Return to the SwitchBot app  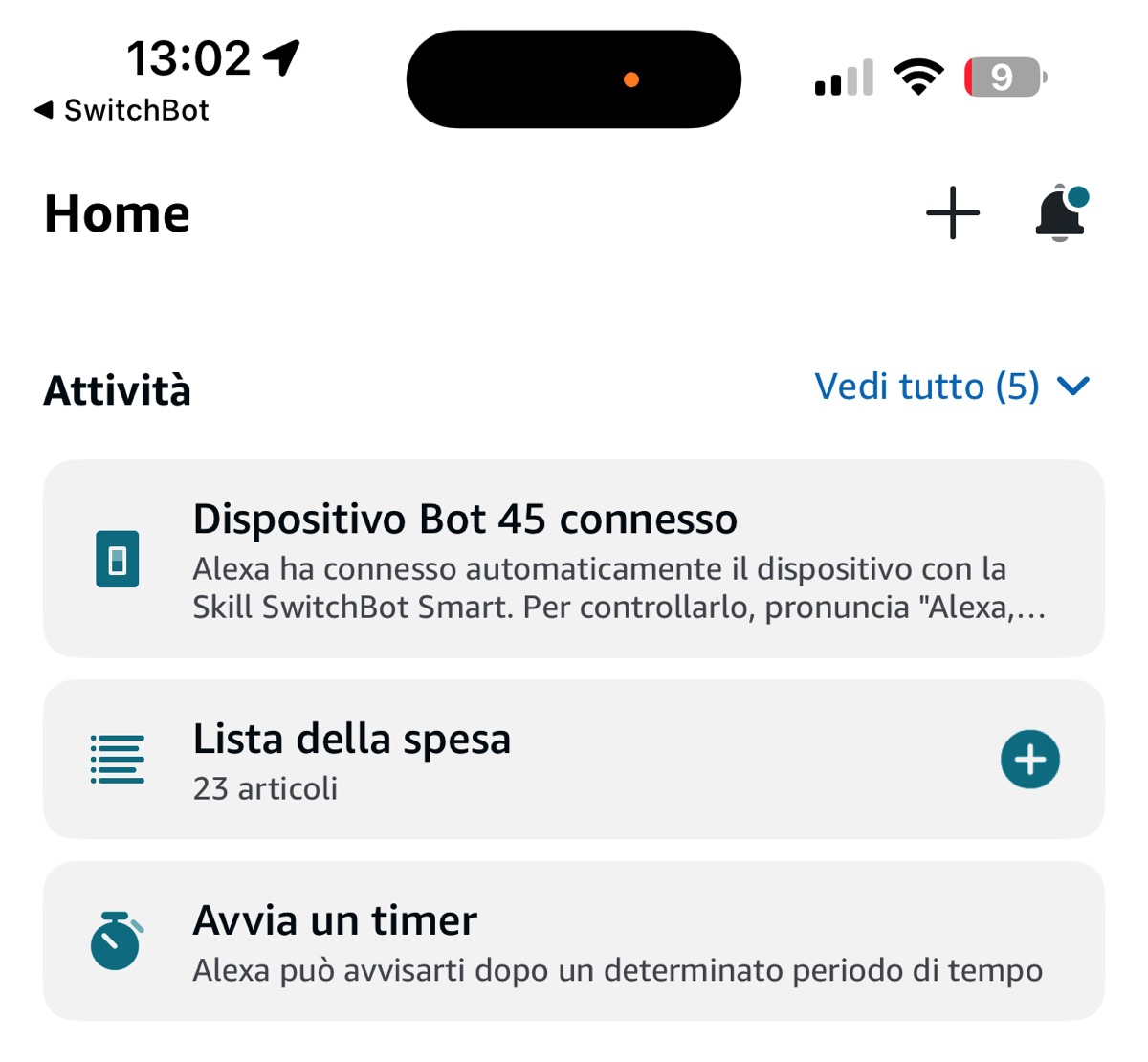point(122,110)
